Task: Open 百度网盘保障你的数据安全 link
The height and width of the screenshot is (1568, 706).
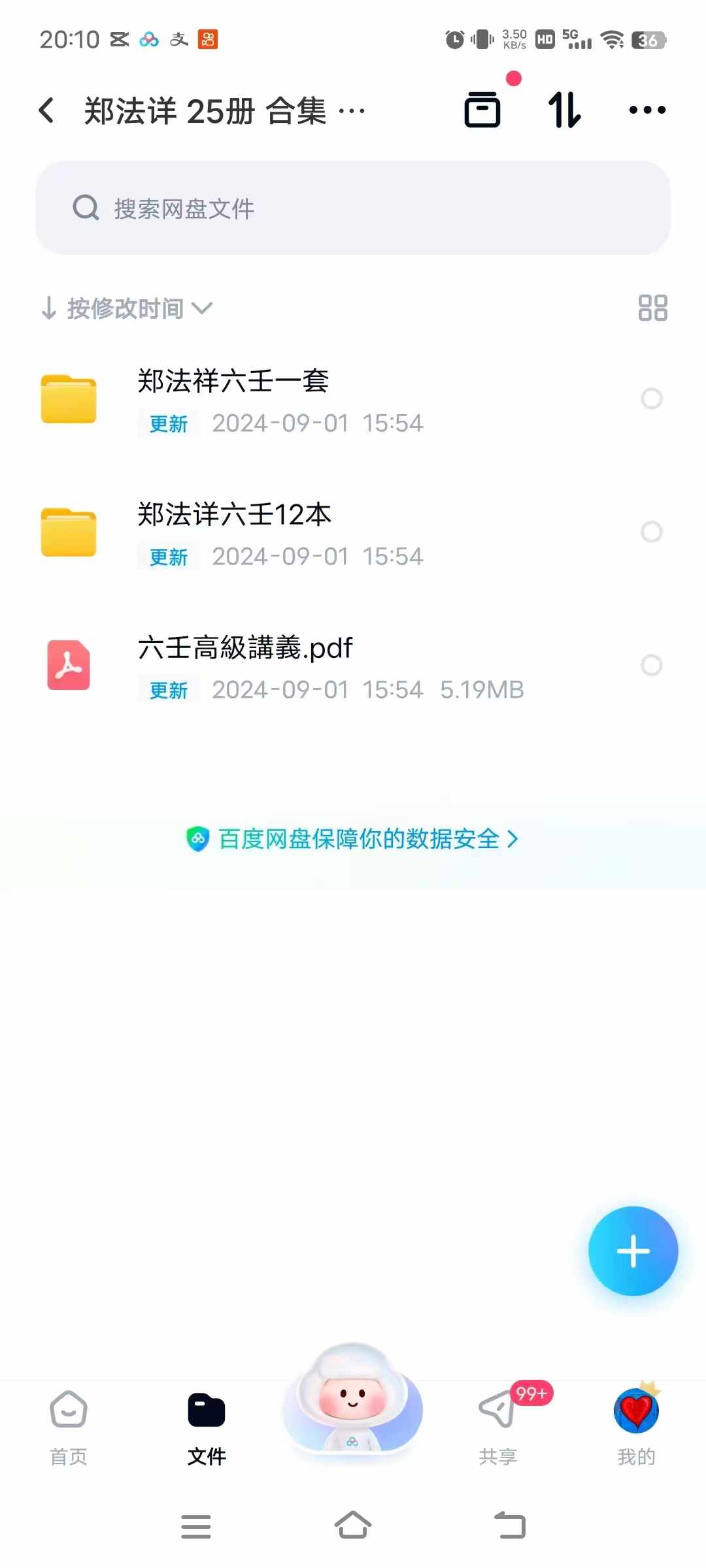Action: click(353, 839)
